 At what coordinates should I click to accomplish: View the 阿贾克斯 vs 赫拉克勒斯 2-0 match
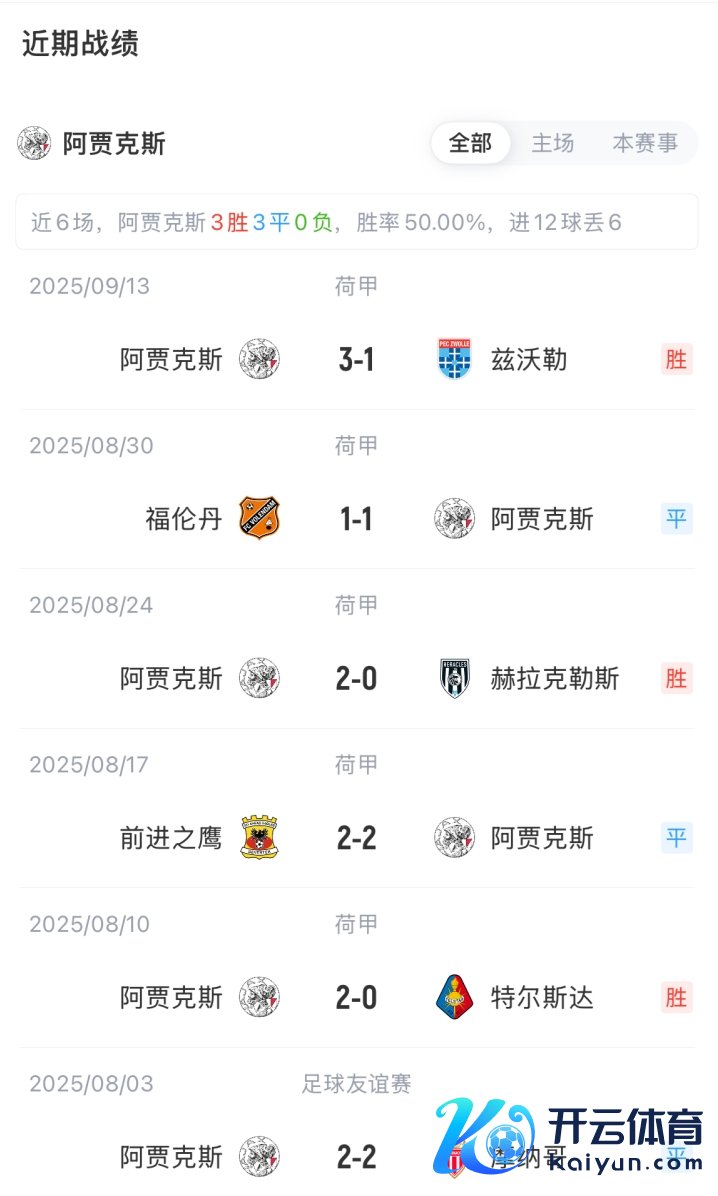[x=357, y=679]
